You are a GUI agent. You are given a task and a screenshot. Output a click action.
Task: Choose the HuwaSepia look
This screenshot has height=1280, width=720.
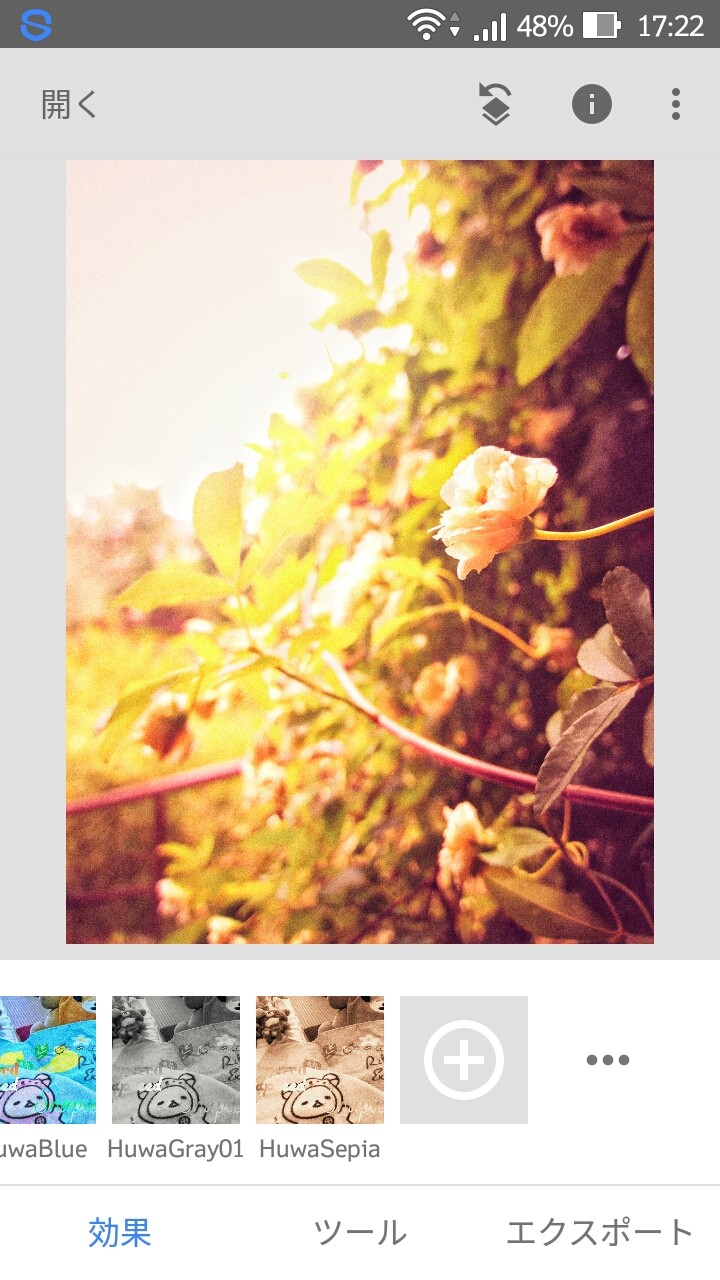[x=320, y=1060]
